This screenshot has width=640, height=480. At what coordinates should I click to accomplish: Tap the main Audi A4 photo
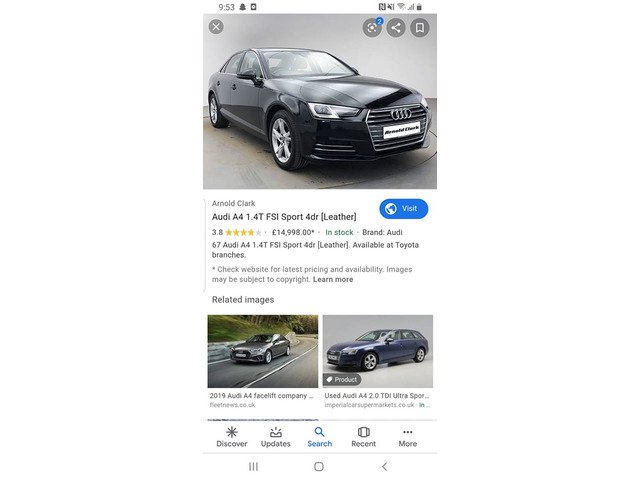320,110
